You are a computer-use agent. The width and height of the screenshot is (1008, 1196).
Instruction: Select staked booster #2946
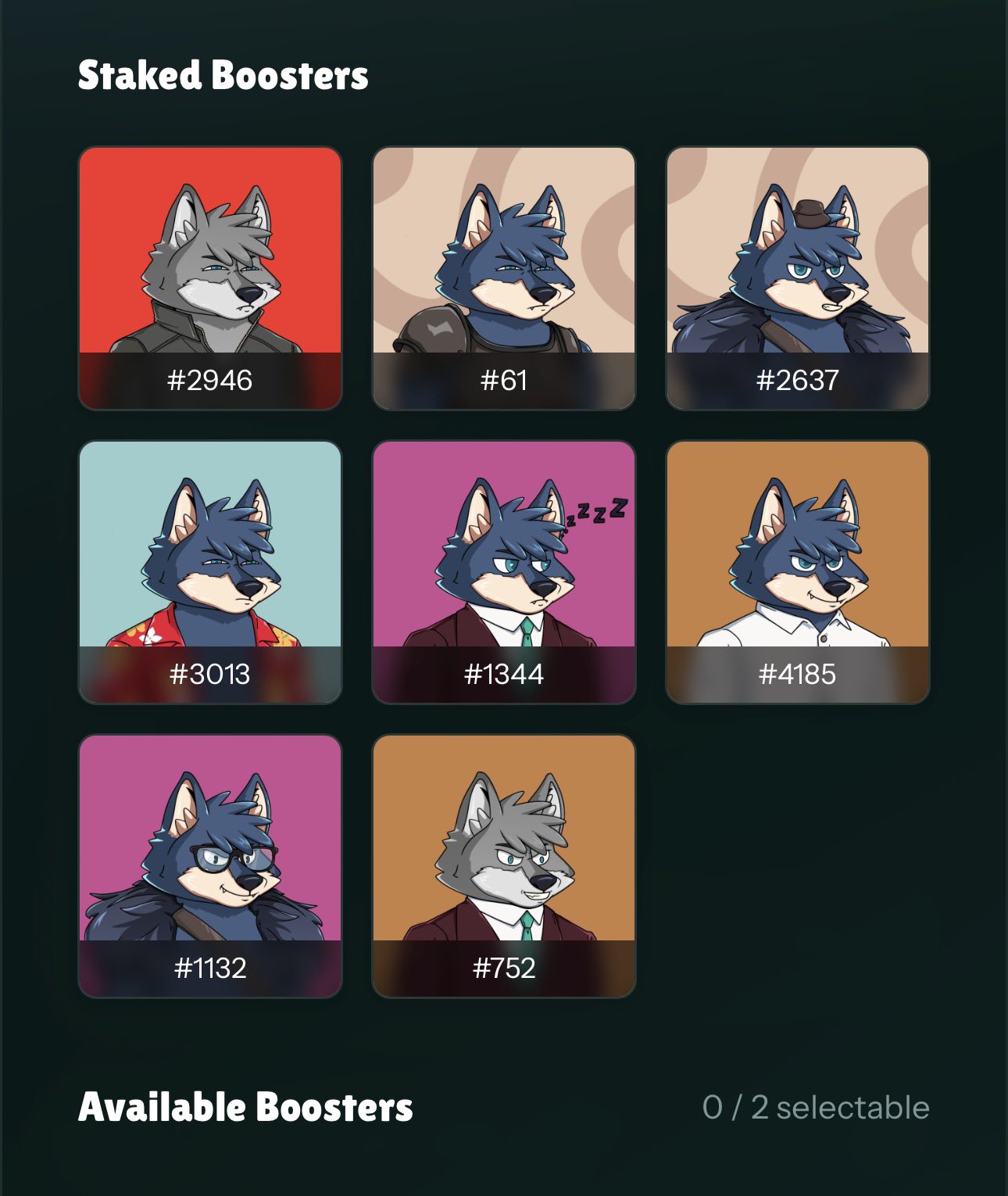pos(210,278)
